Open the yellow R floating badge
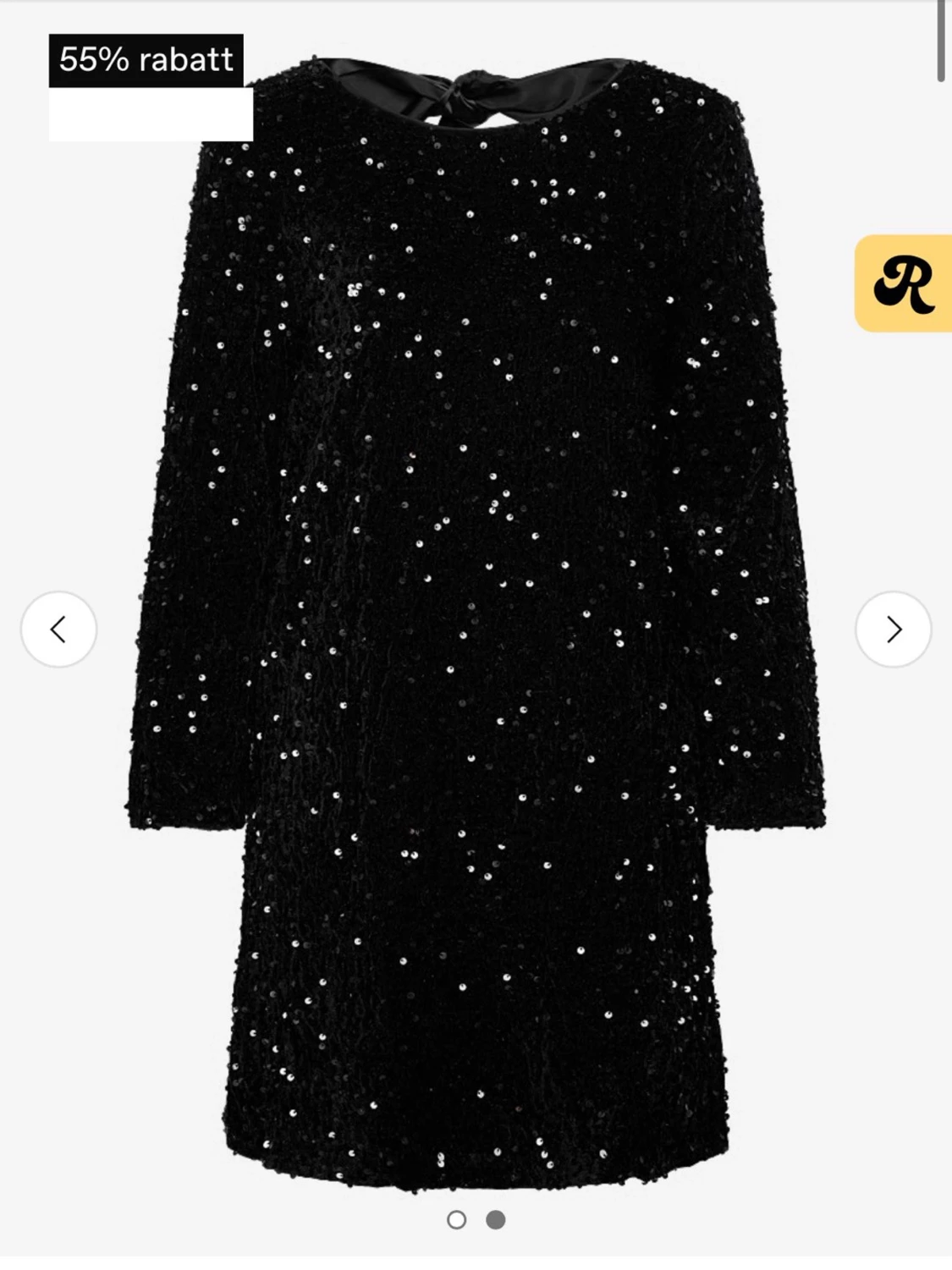The height and width of the screenshot is (1270, 952). (903, 283)
